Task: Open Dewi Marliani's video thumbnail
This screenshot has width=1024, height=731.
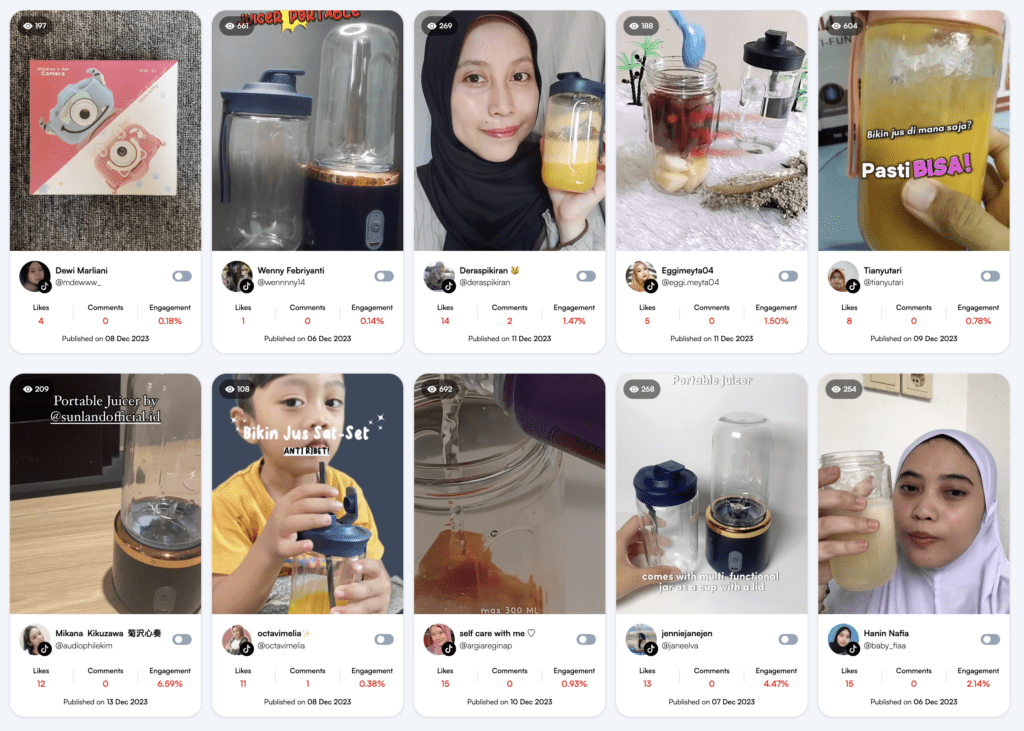Action: coord(105,130)
